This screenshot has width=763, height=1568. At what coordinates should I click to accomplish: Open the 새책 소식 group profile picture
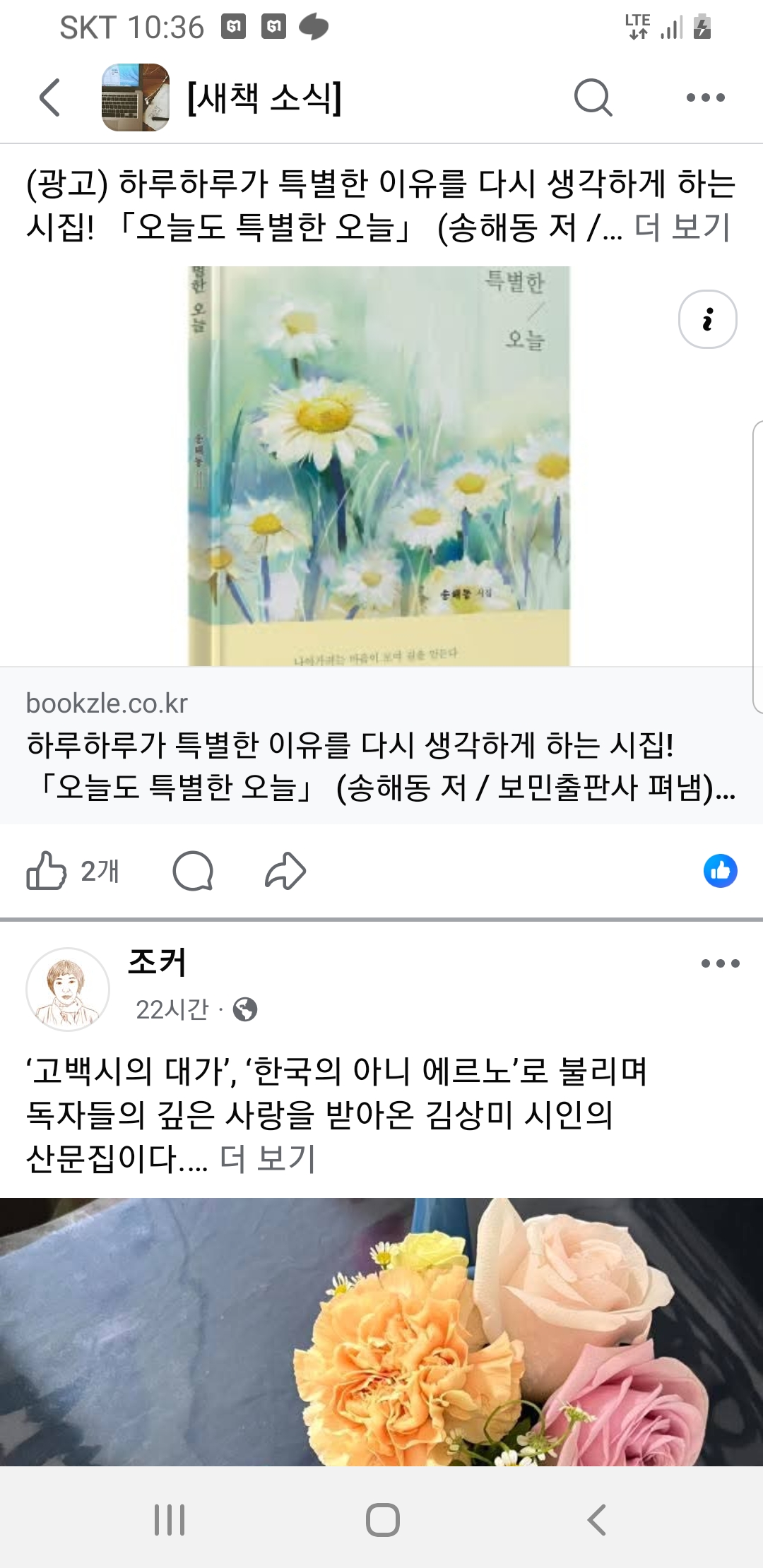pos(136,97)
